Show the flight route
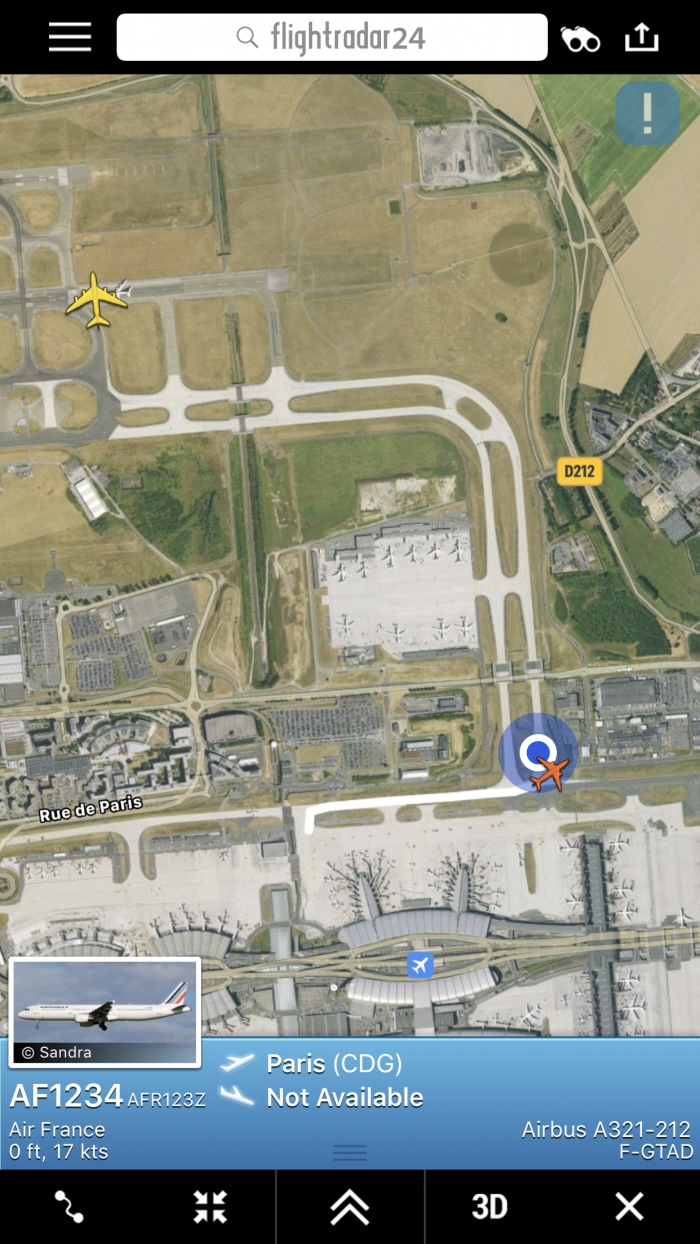 (x=69, y=1207)
